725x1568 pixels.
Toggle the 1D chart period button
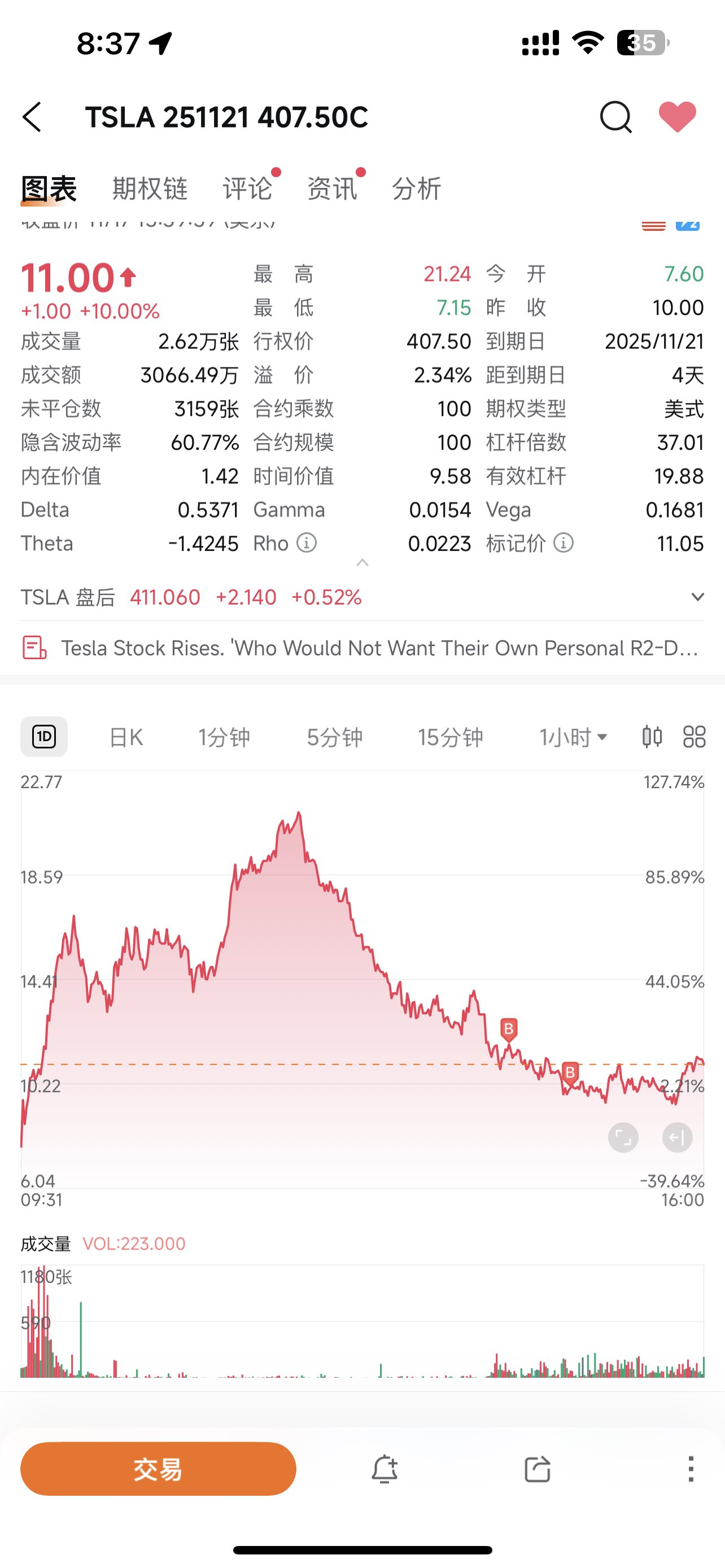(43, 736)
